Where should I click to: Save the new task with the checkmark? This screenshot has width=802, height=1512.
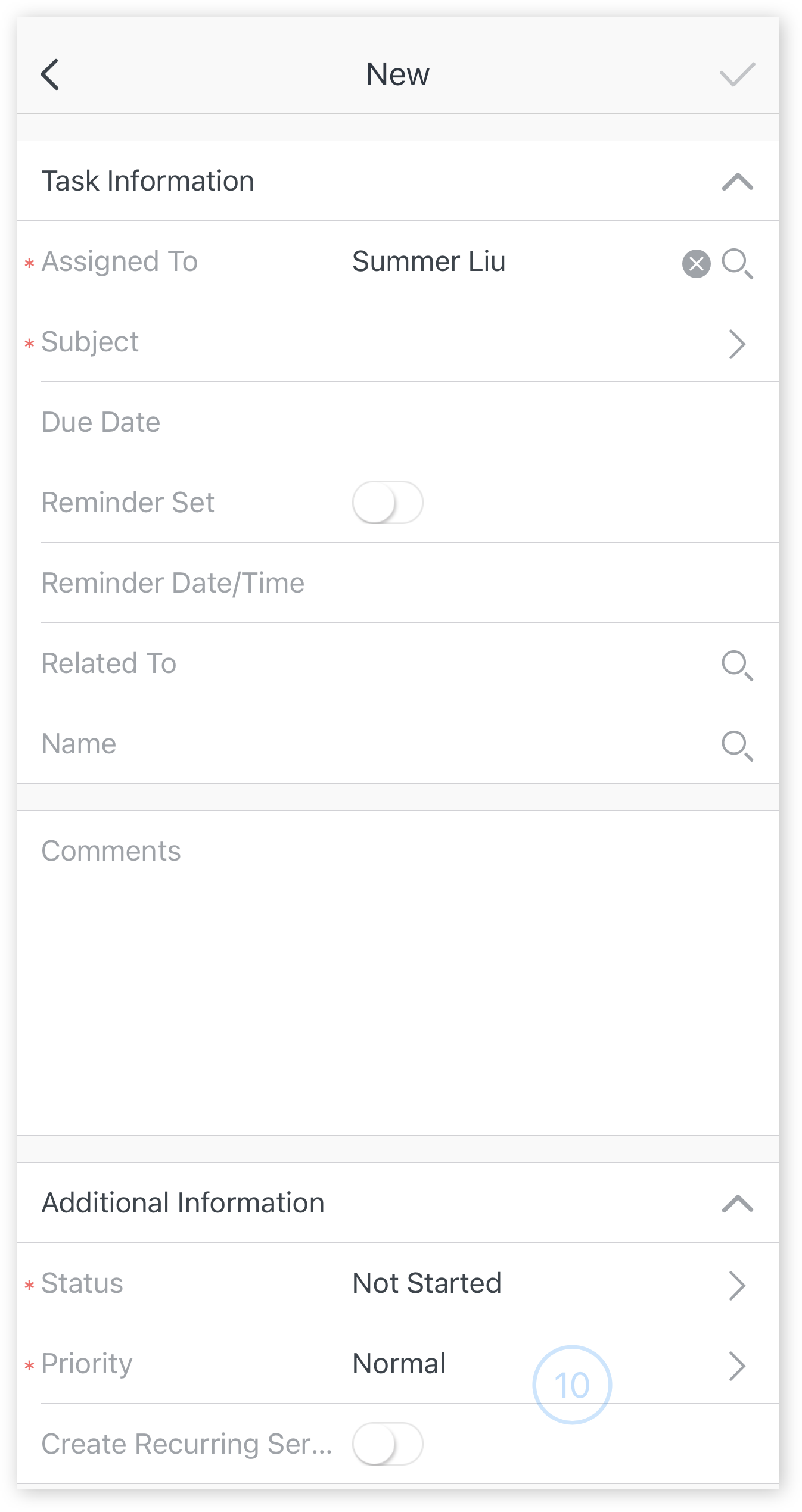tap(737, 74)
